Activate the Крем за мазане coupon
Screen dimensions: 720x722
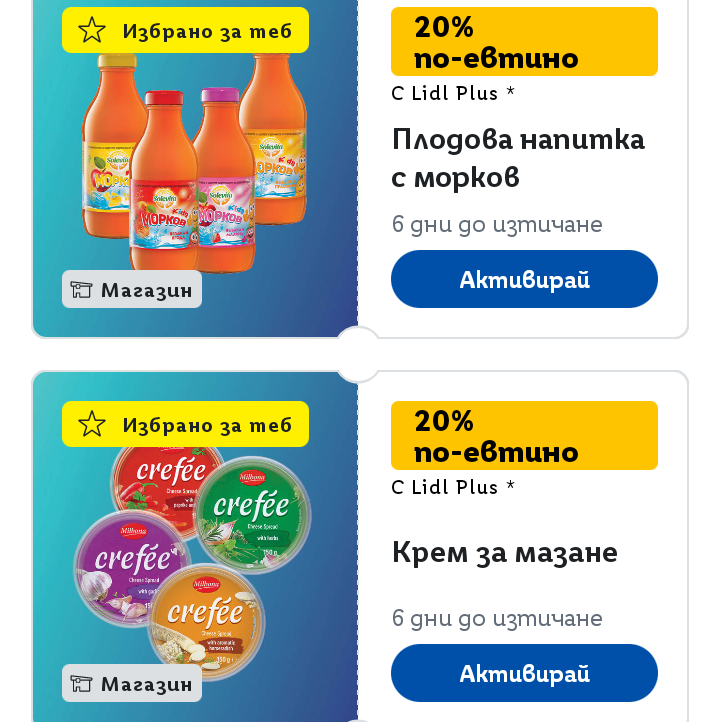524,673
